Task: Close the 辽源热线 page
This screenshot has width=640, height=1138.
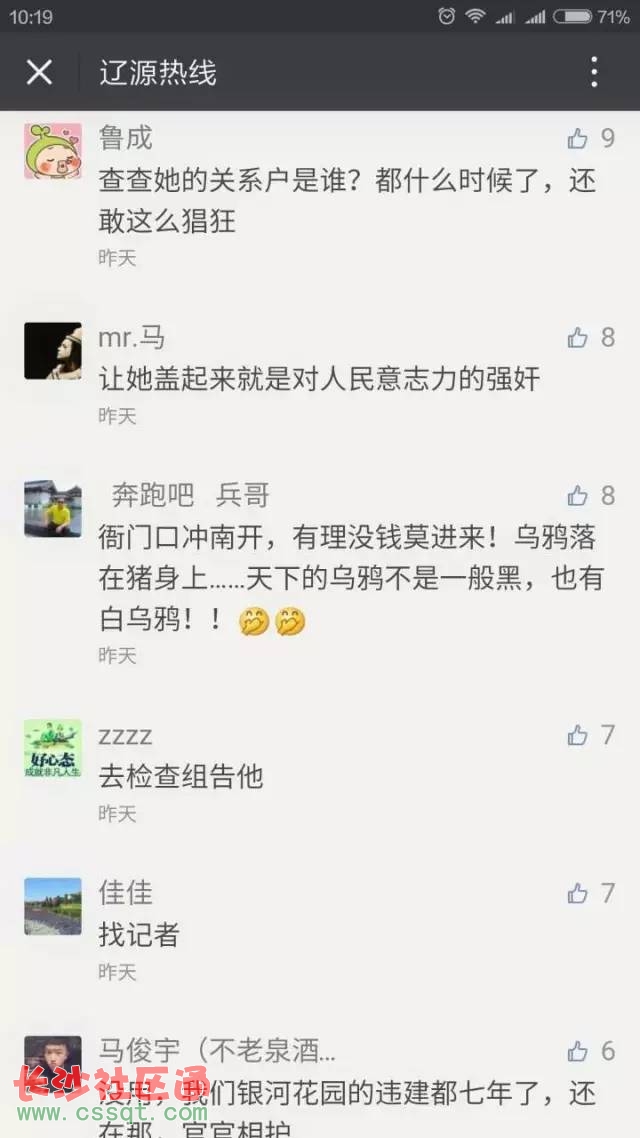Action: tap(39, 72)
